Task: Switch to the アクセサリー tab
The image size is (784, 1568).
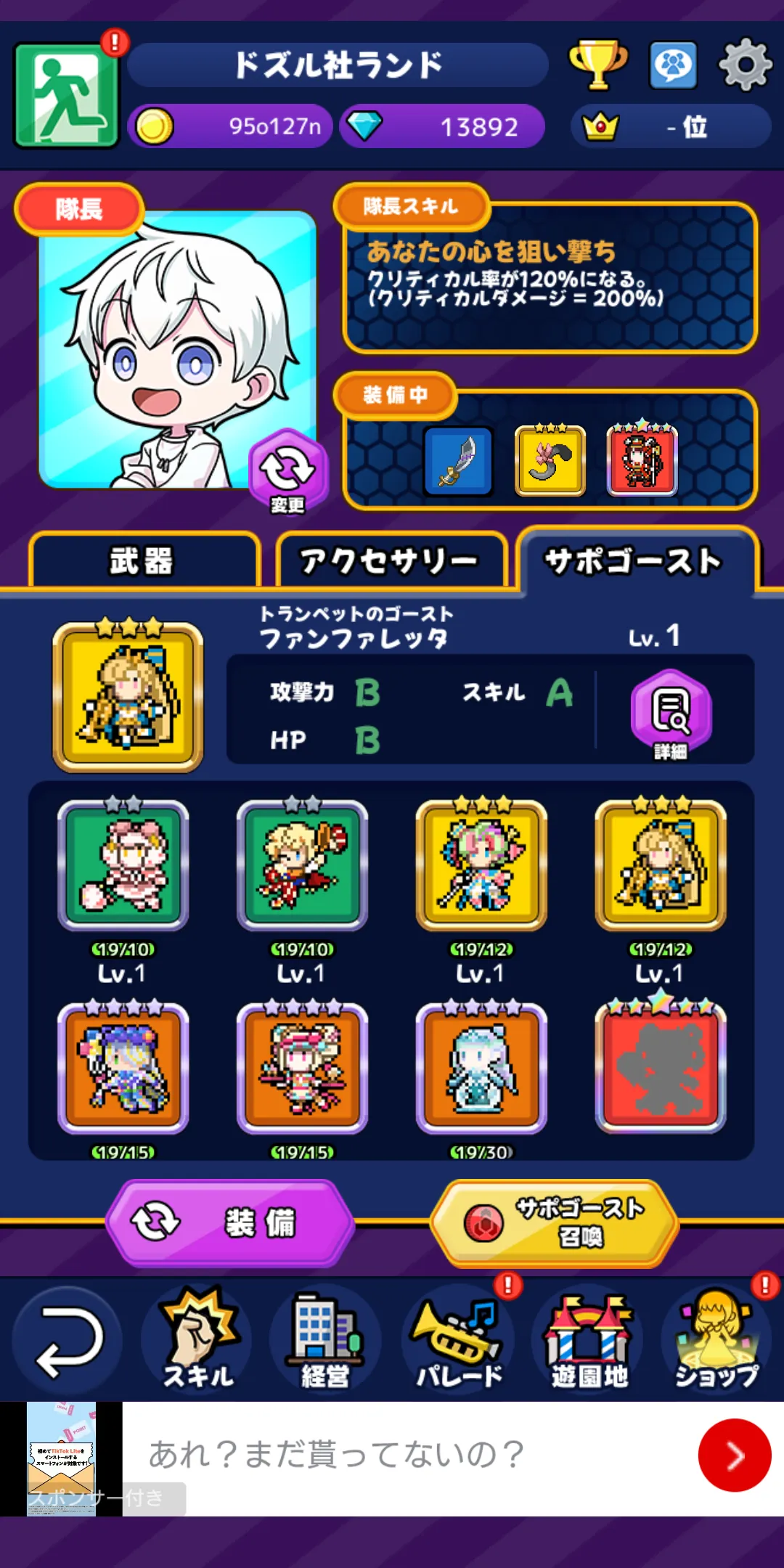Action: 391,560
